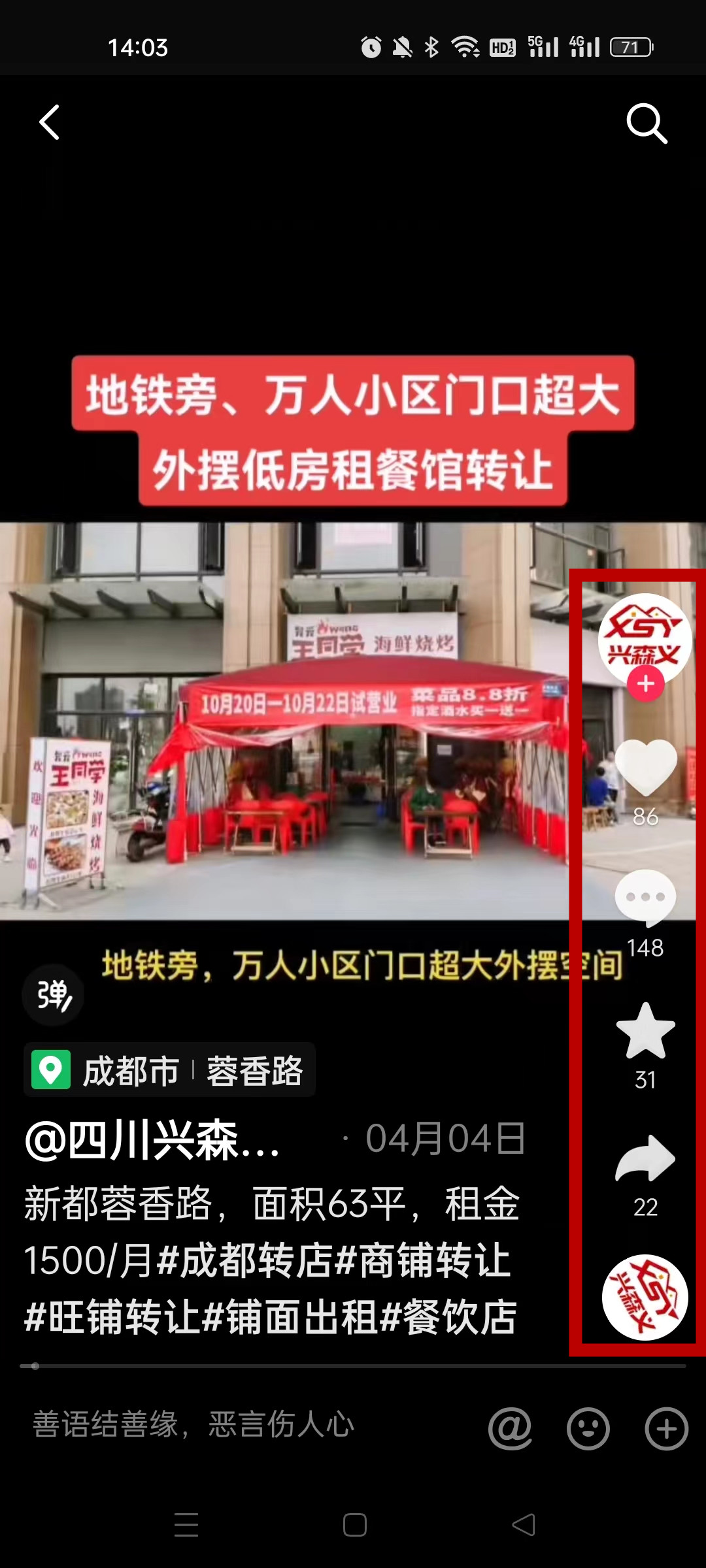The height and width of the screenshot is (1568, 706).
Task: Open the emoji picker in the comment bar
Action: 588,1429
